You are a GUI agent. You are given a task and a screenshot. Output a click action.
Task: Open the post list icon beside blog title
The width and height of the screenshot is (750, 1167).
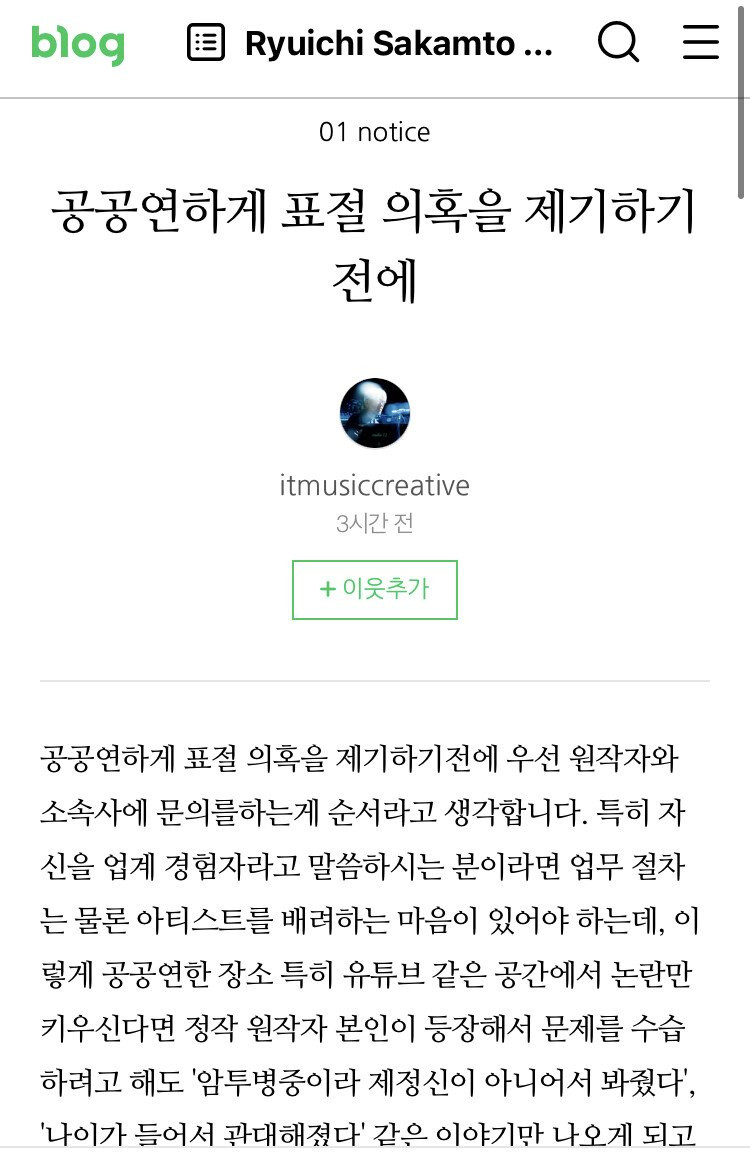click(206, 43)
